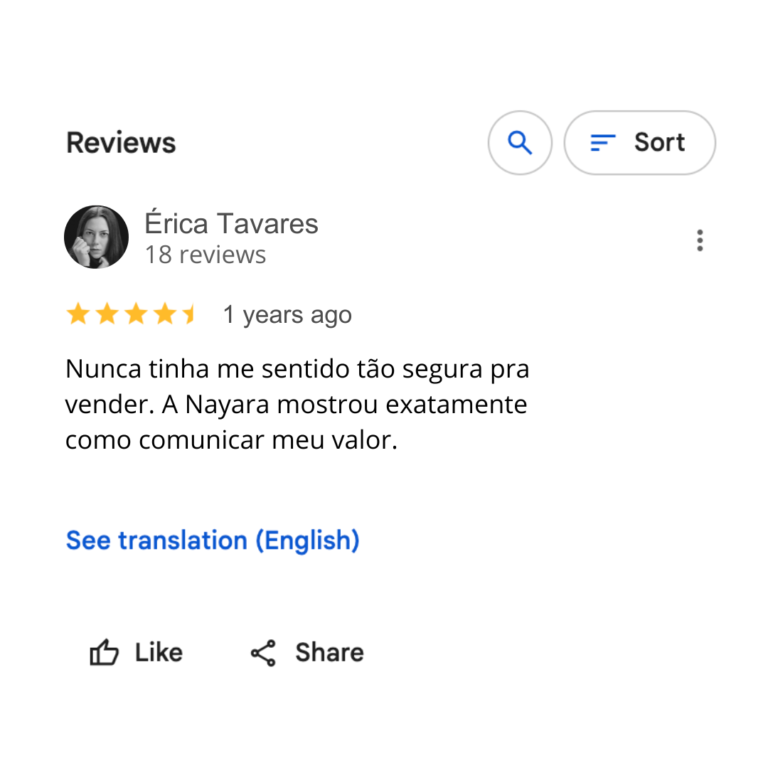Open overflow menu on Érica Tavares' review
The height and width of the screenshot is (768, 768).
699,240
